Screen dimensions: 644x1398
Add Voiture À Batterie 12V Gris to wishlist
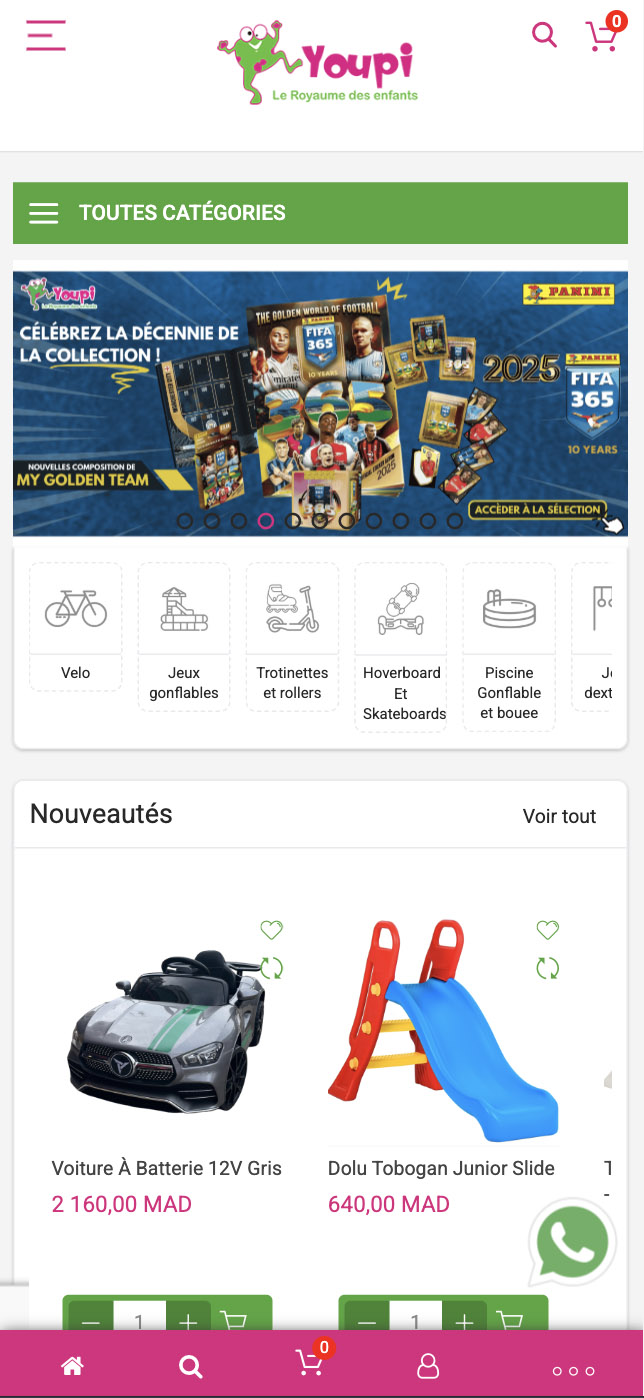[x=271, y=930]
